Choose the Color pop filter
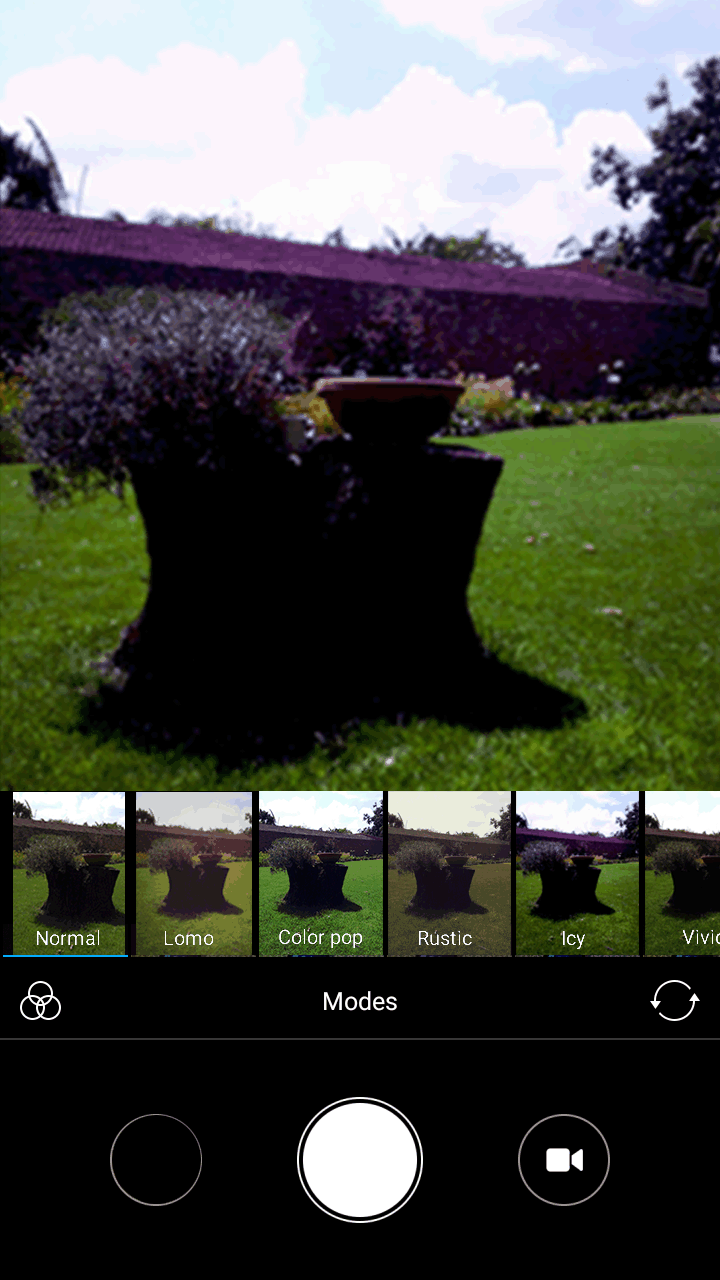This screenshot has width=720, height=1280. click(x=321, y=874)
